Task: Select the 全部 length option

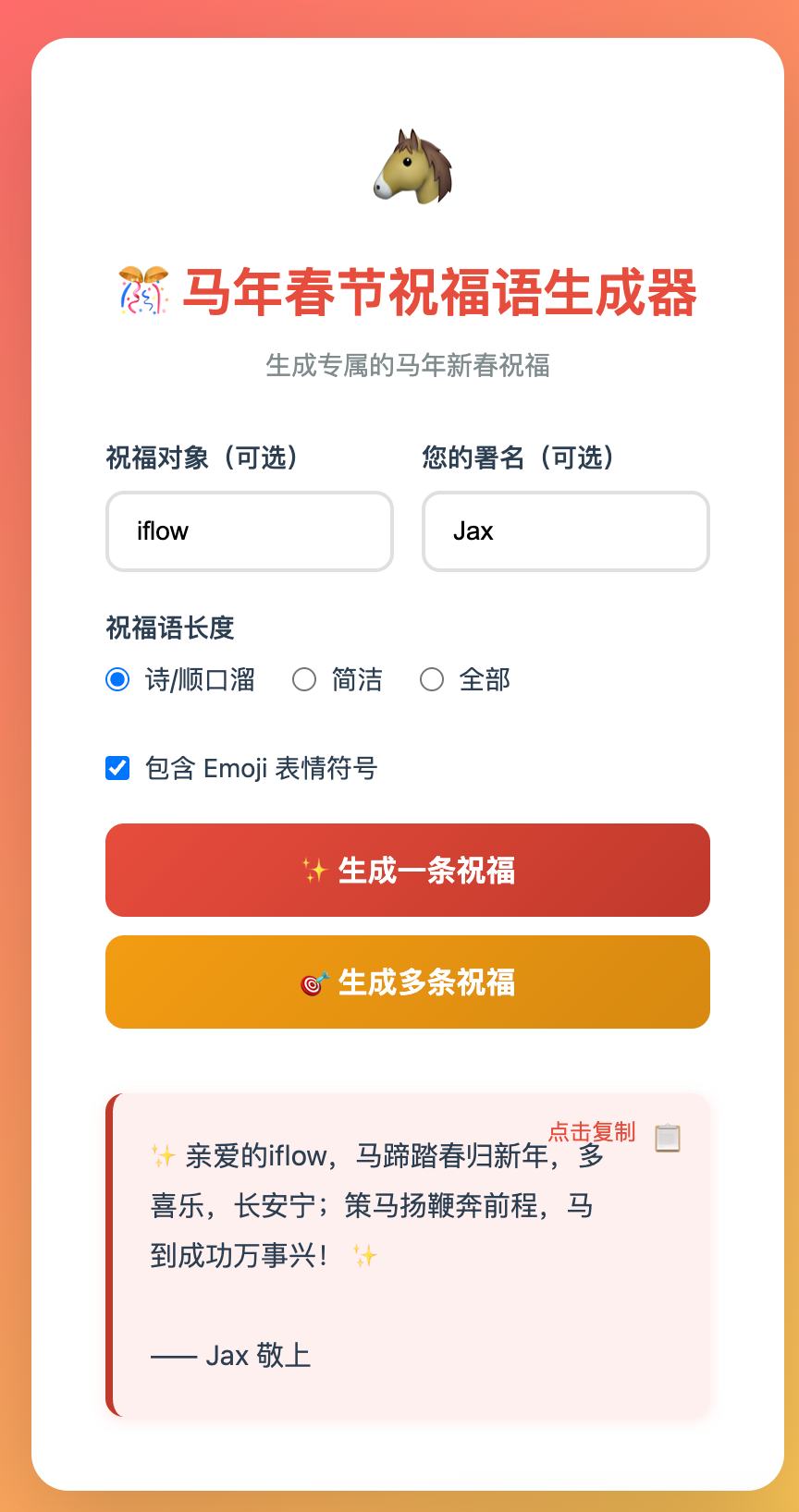Action: pyautogui.click(x=432, y=680)
